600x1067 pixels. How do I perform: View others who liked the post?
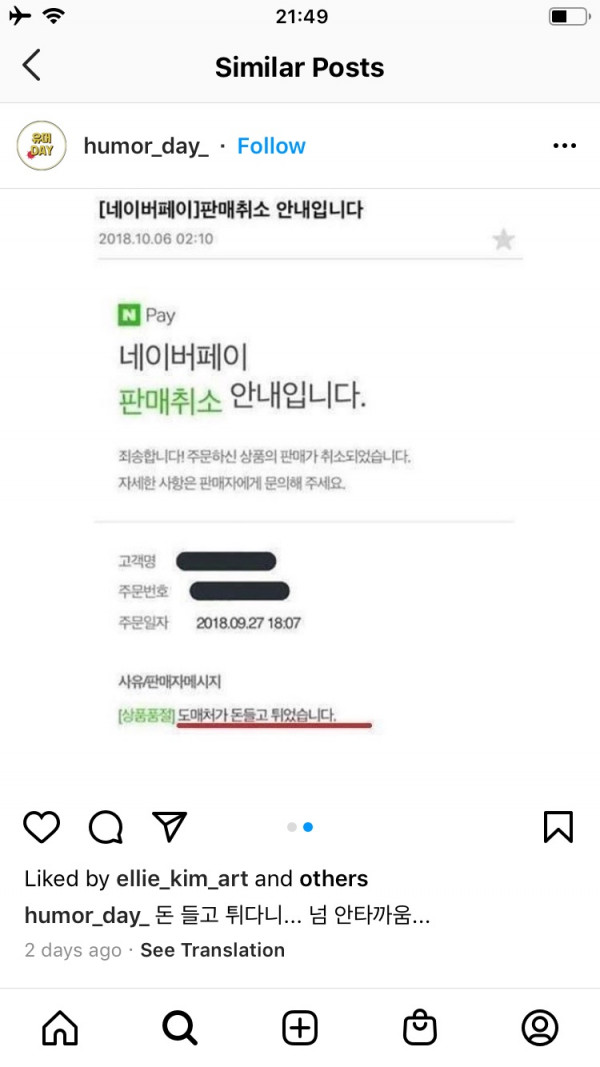point(333,879)
